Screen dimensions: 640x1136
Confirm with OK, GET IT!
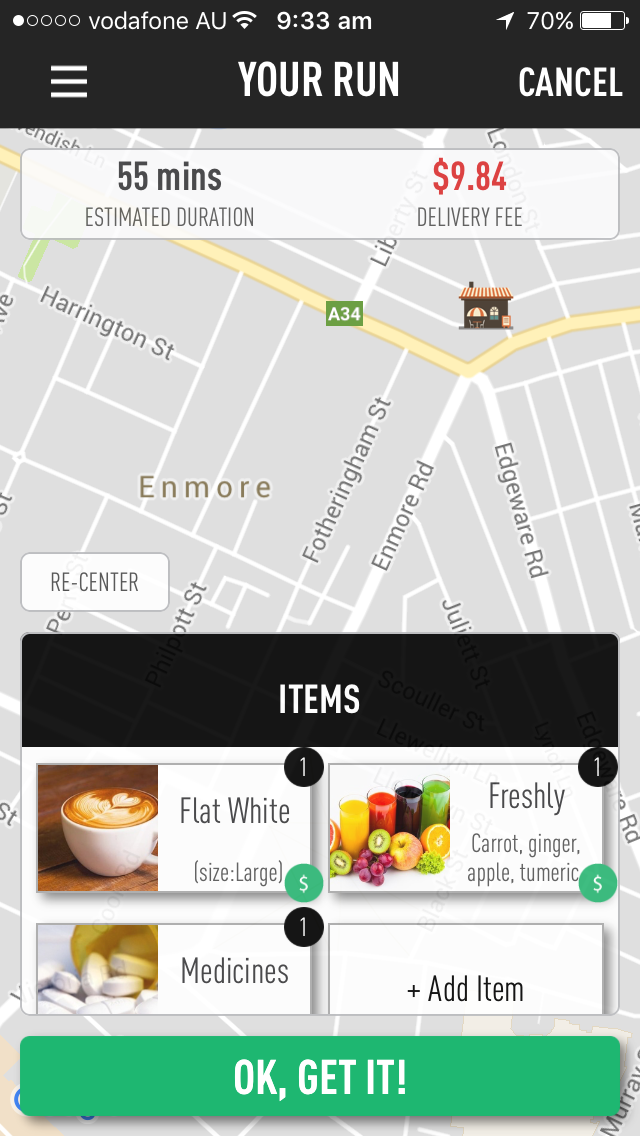point(320,1076)
